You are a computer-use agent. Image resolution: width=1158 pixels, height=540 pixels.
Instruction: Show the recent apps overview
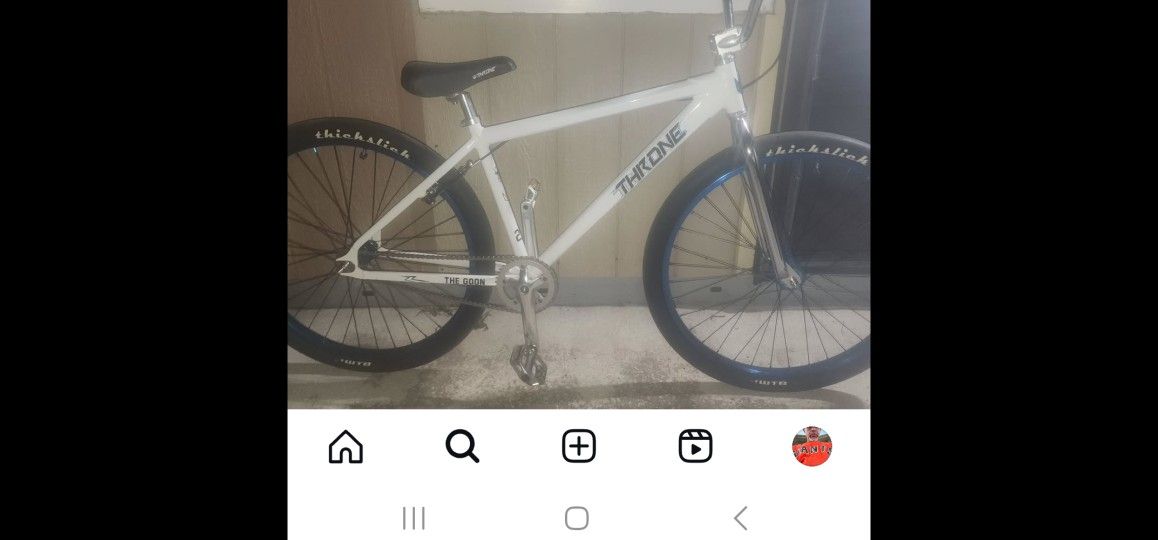[x=414, y=518]
